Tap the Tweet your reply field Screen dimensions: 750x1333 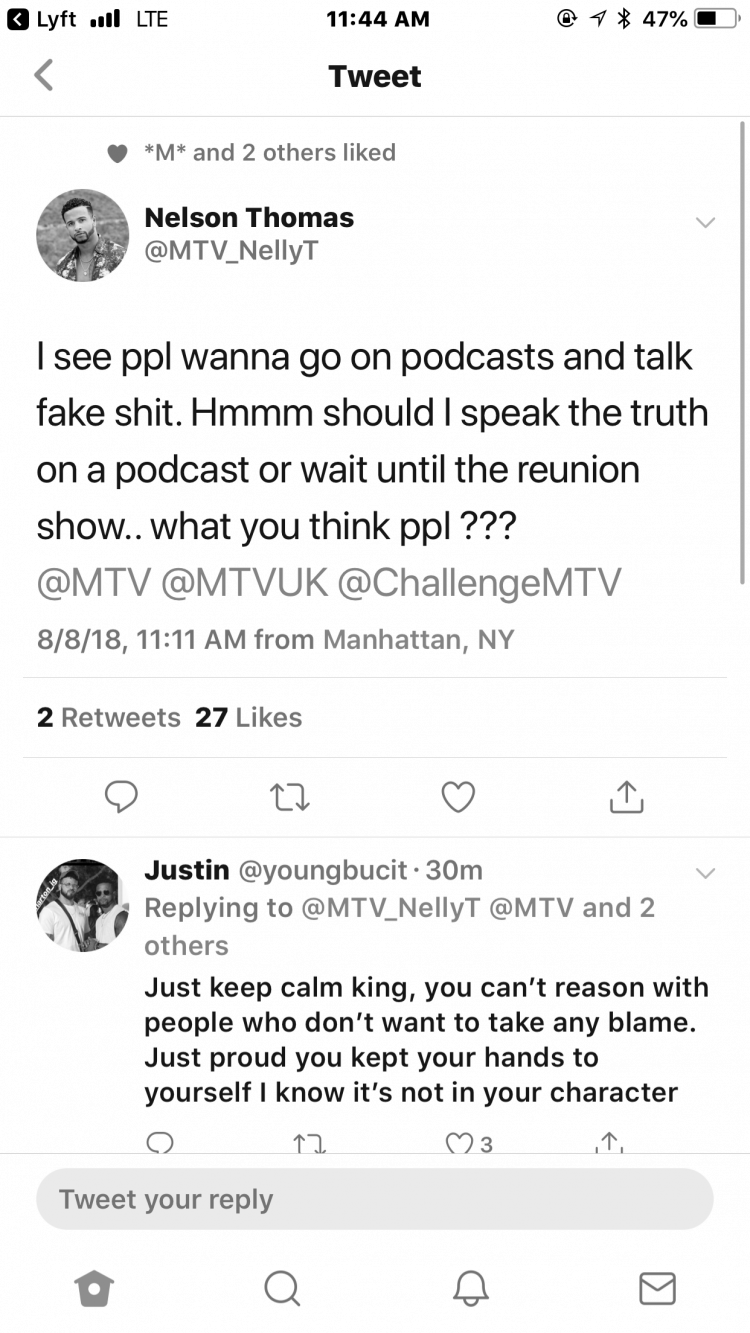click(374, 1199)
